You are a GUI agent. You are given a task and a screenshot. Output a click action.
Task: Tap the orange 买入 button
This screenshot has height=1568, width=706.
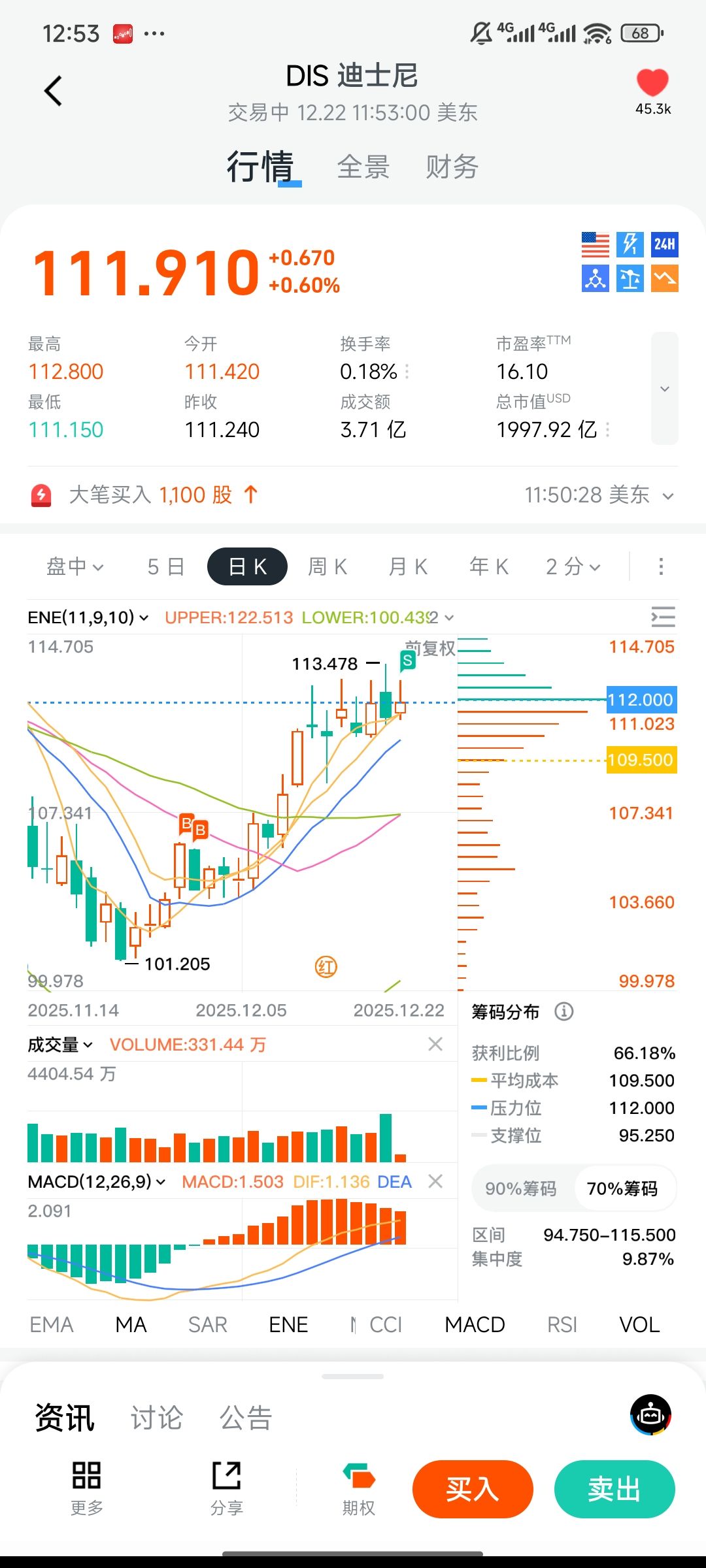(x=473, y=1489)
